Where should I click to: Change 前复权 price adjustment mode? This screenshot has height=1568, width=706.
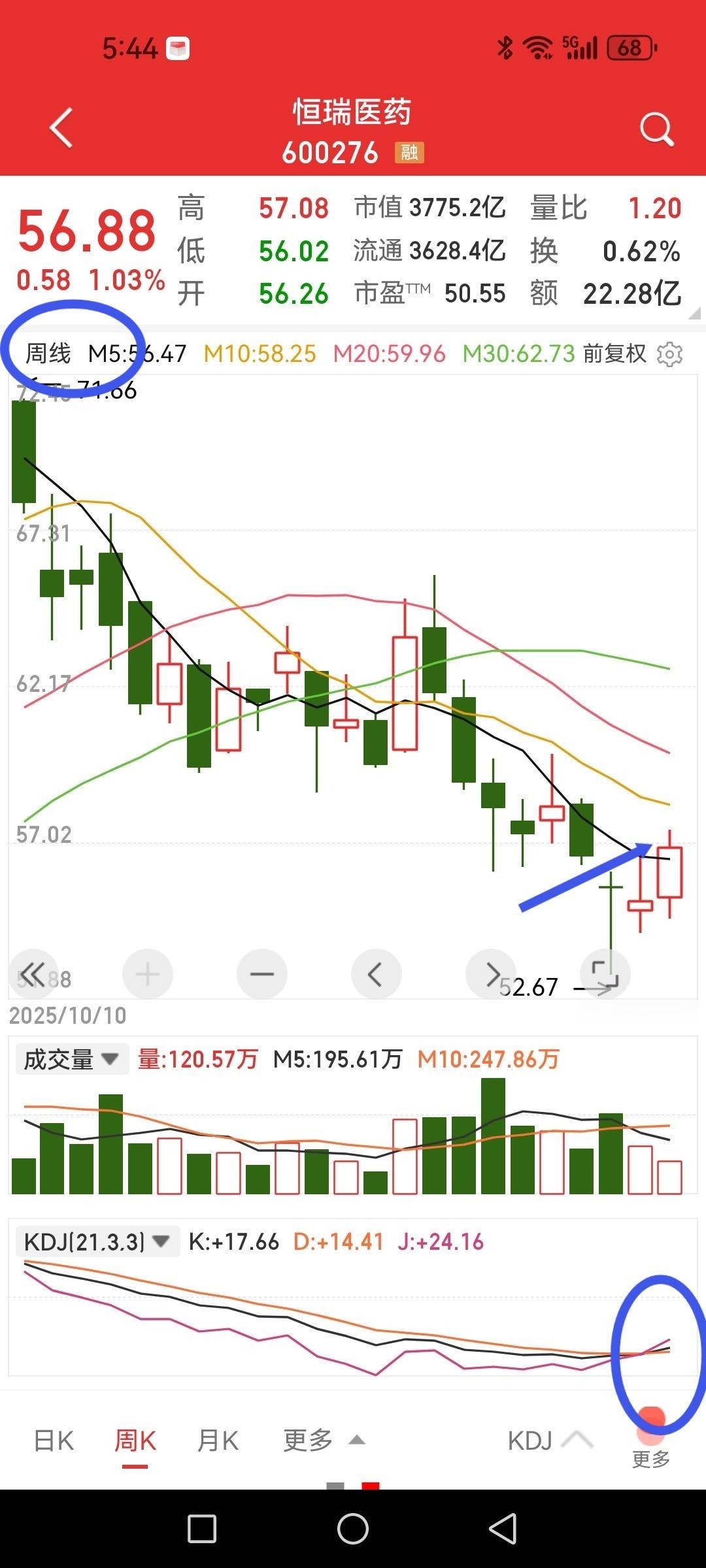(614, 354)
